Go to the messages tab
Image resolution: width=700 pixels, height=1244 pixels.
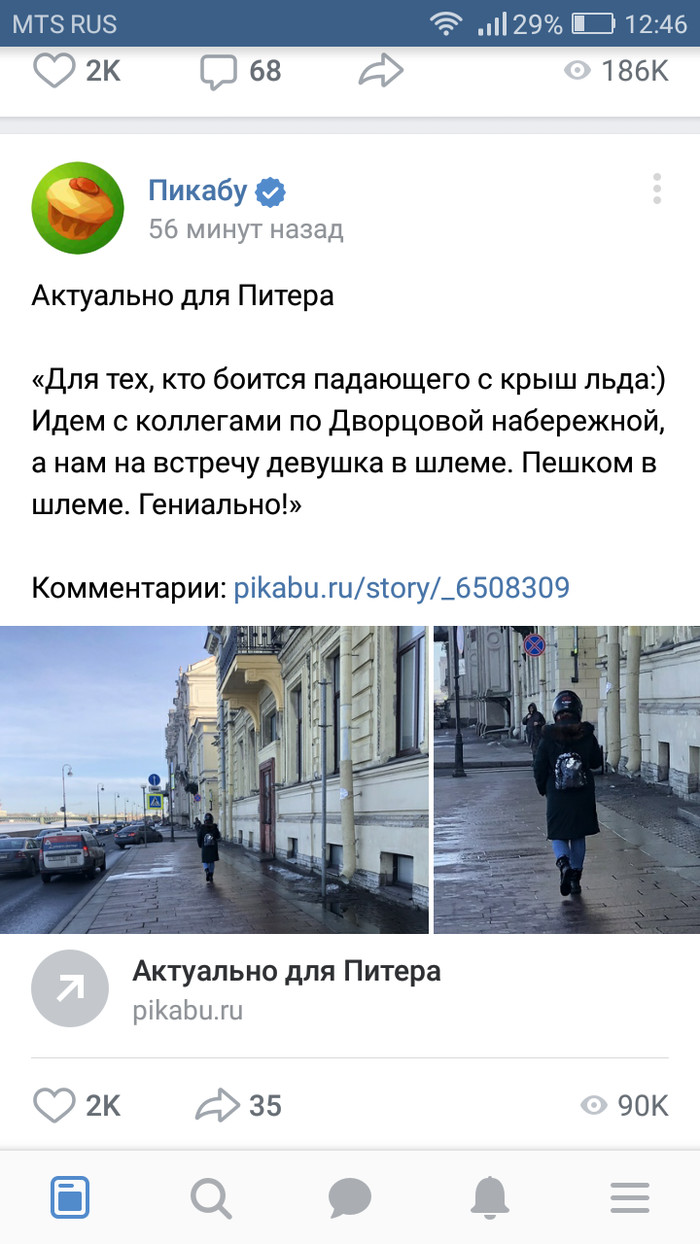[x=350, y=1197]
